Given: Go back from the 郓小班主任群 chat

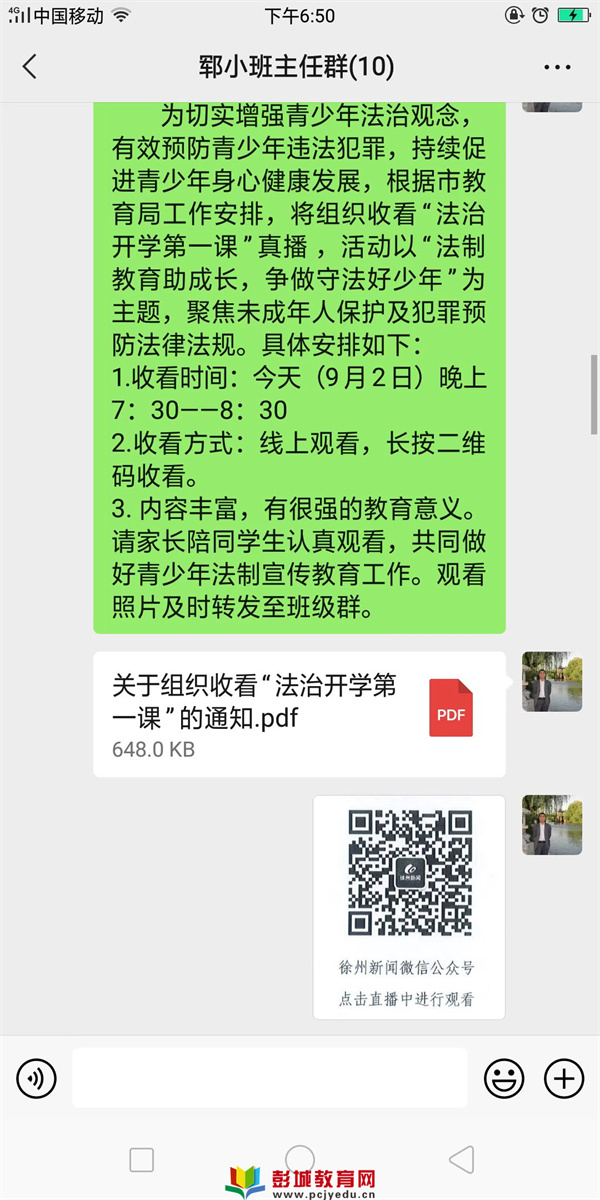Looking at the screenshot, I should pyautogui.click(x=29, y=67).
